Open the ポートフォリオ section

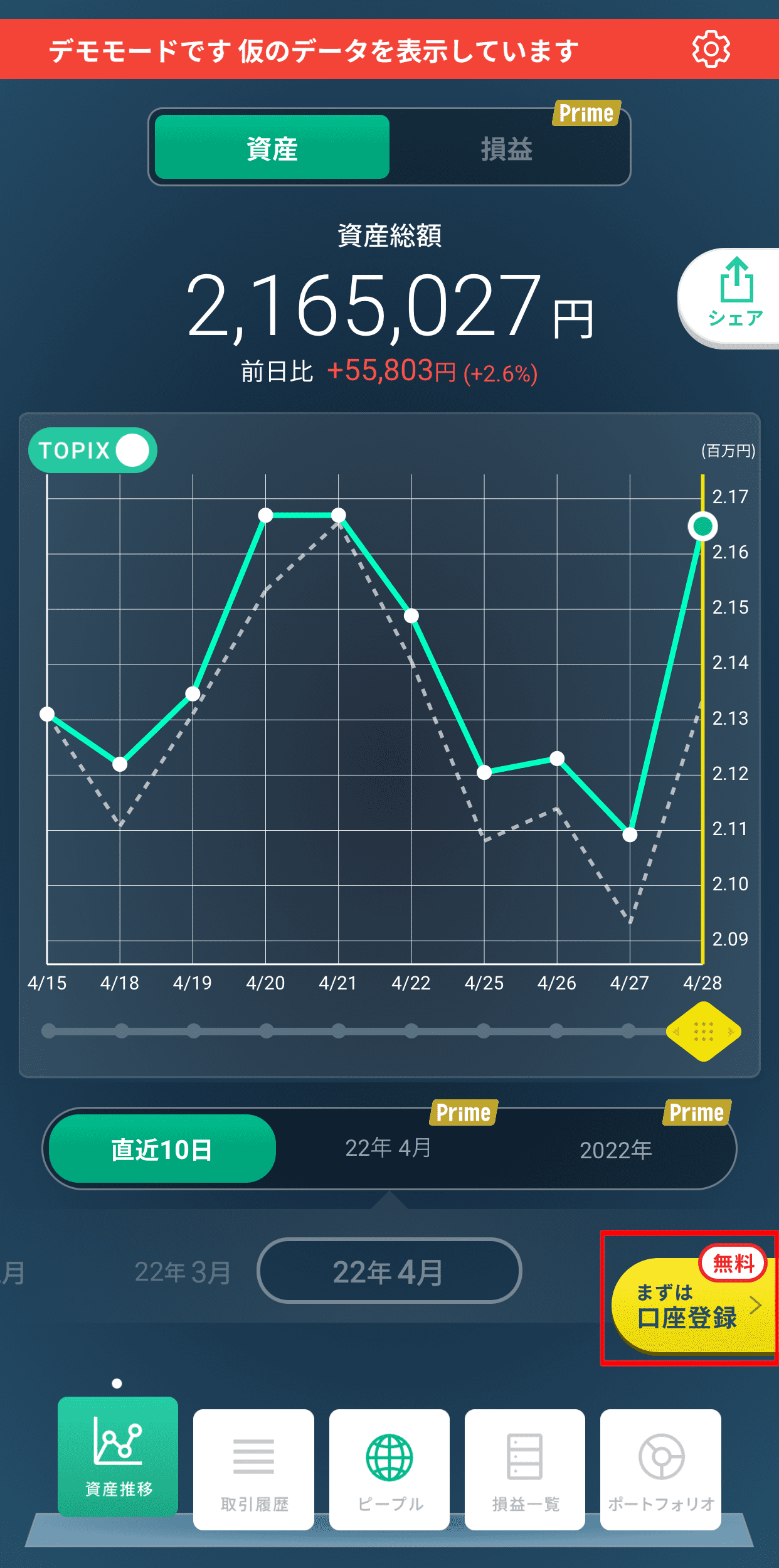[661, 1469]
